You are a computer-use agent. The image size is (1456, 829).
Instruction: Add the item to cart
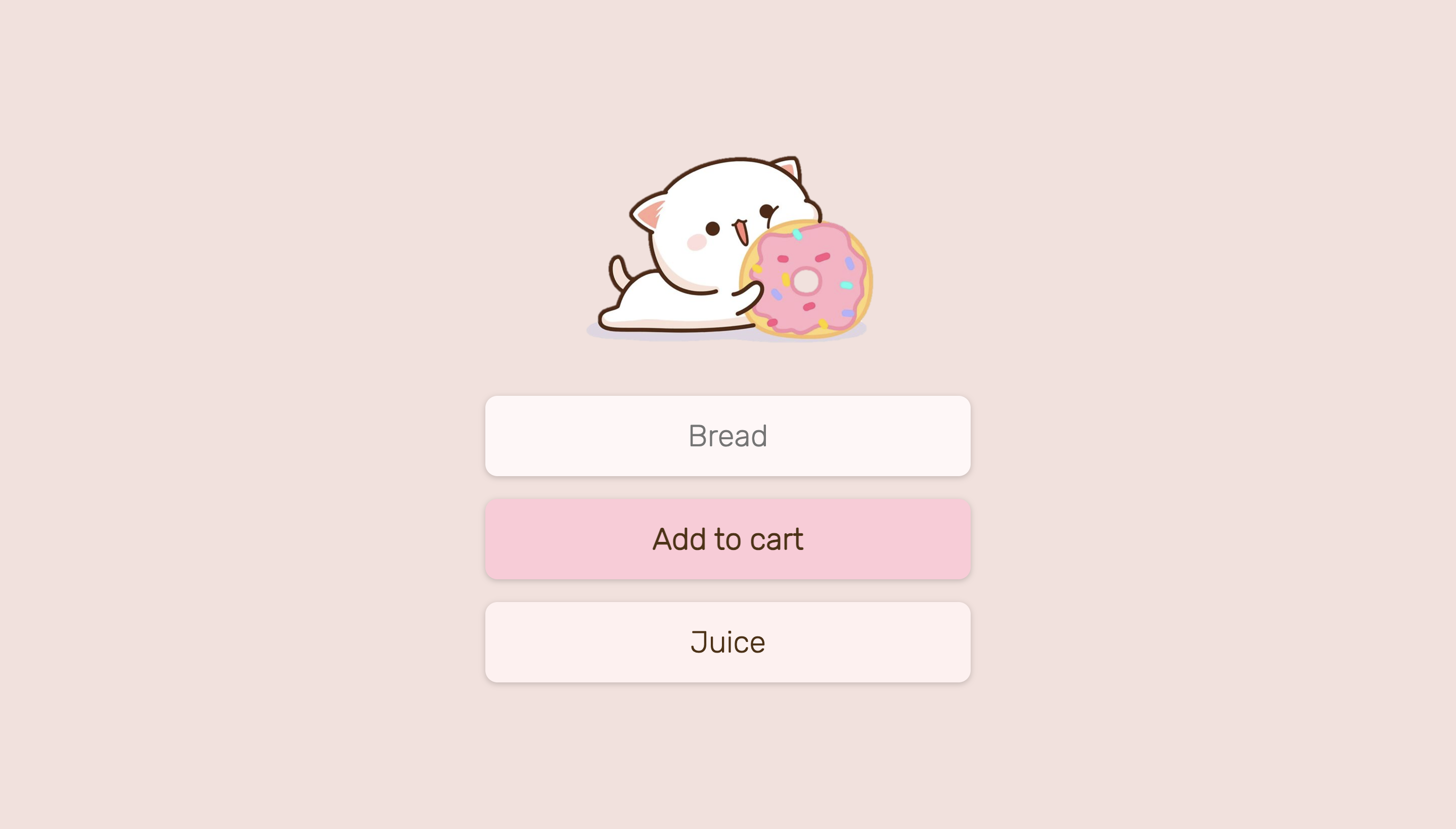(727, 539)
